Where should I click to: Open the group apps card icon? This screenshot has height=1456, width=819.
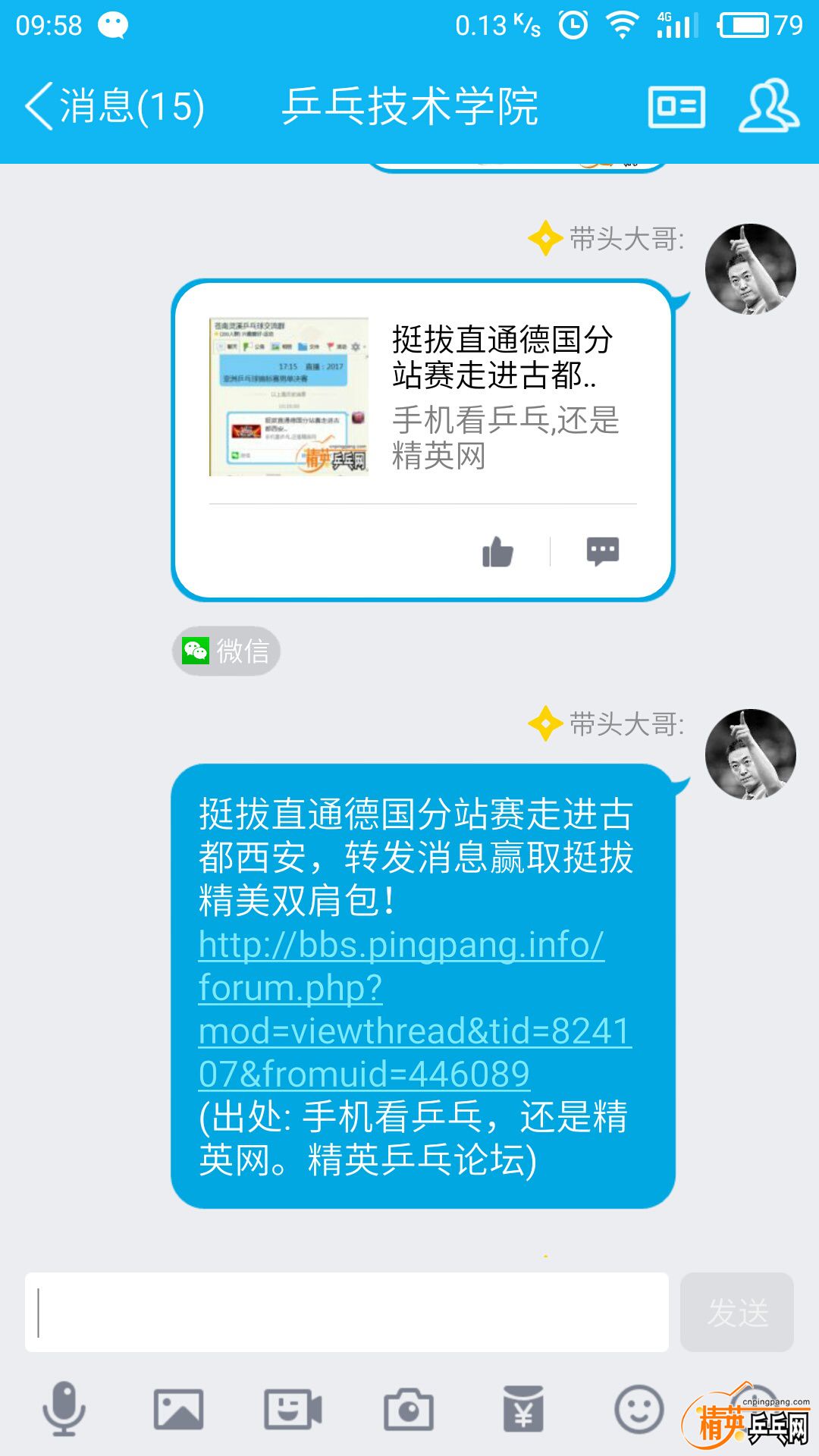(x=676, y=107)
